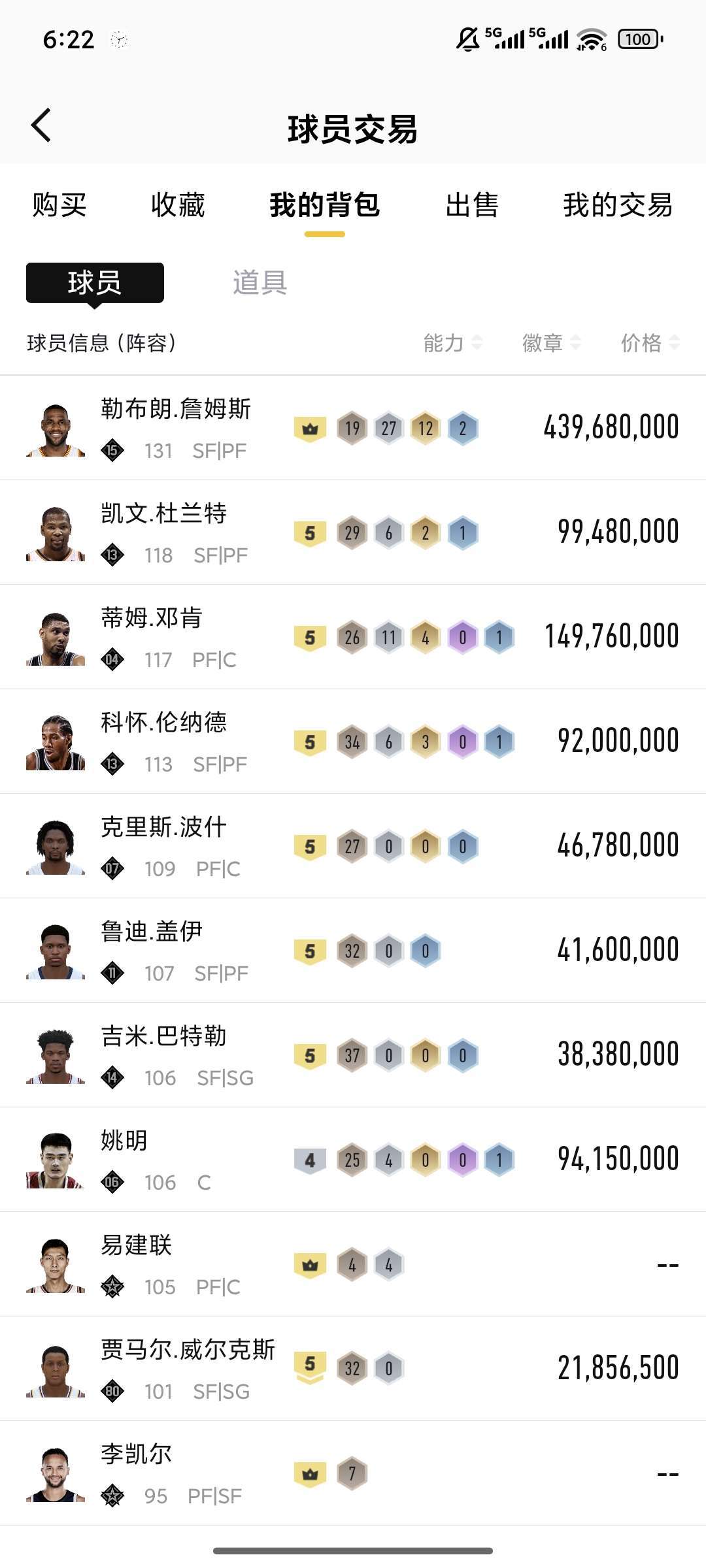Image resolution: width=706 pixels, height=1568 pixels.
Task: View 姚明 player details
Action: pyautogui.click(x=353, y=1160)
